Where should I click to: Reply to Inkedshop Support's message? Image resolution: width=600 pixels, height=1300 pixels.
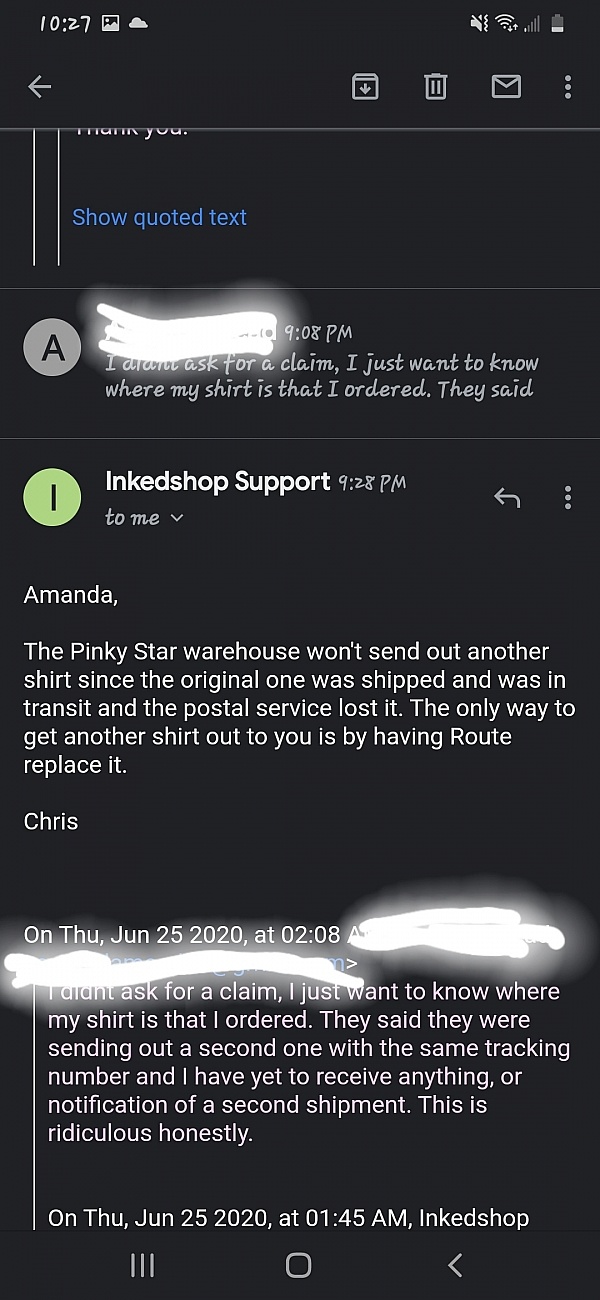point(507,497)
